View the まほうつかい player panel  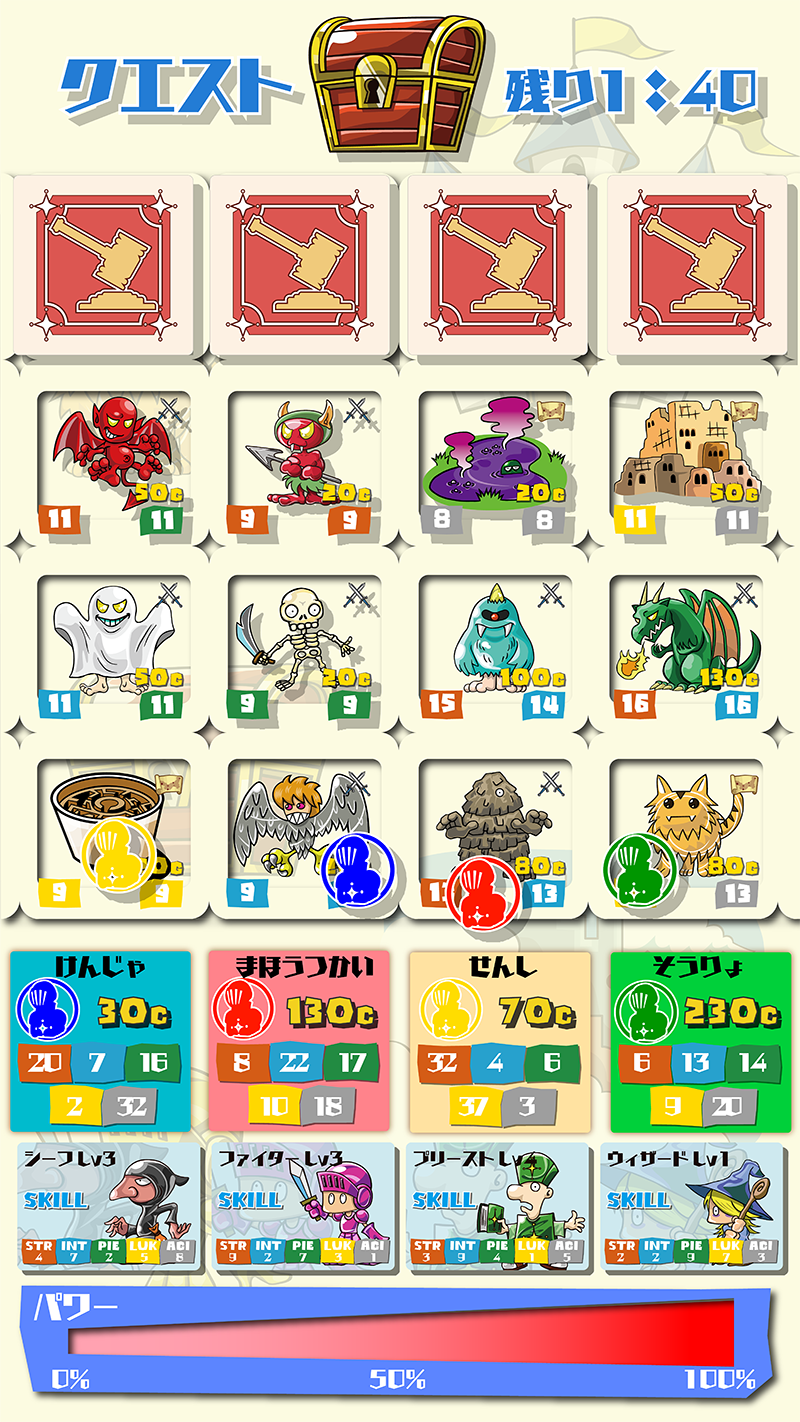pos(300,1041)
